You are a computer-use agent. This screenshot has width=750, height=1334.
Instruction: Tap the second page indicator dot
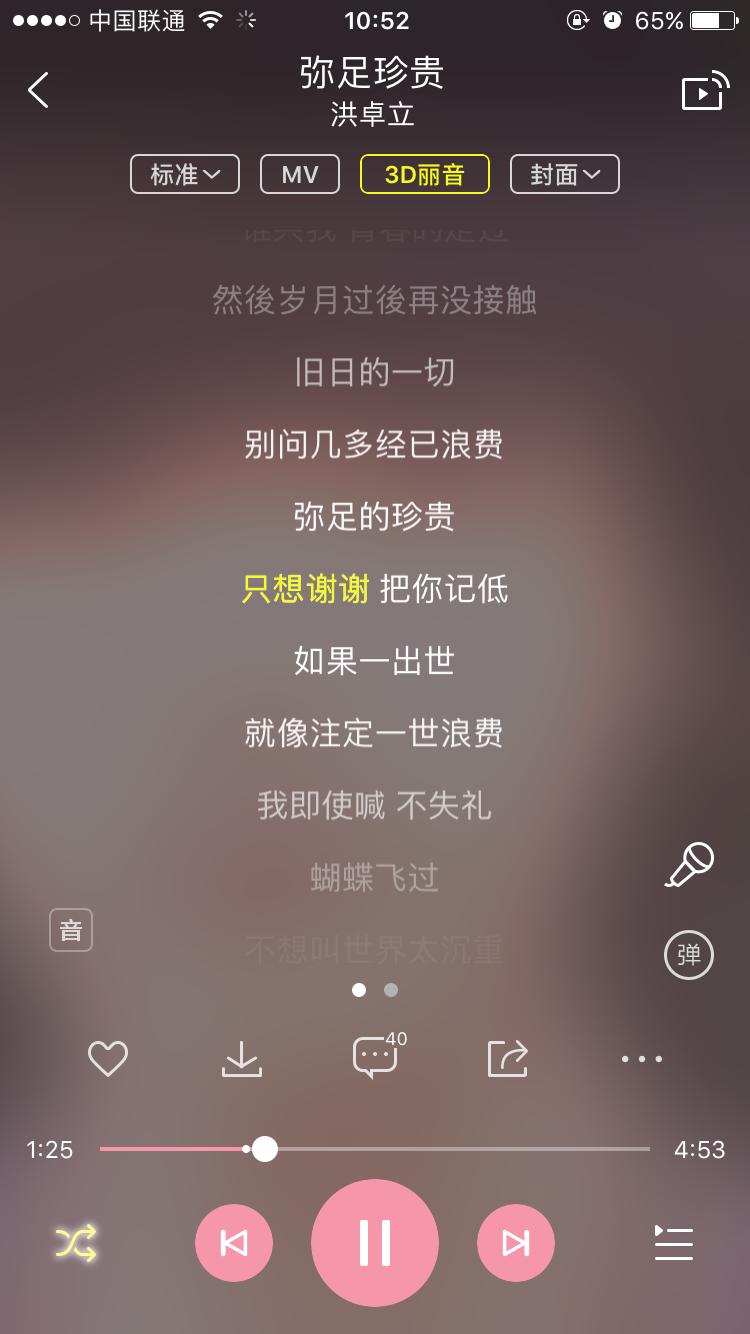point(390,990)
